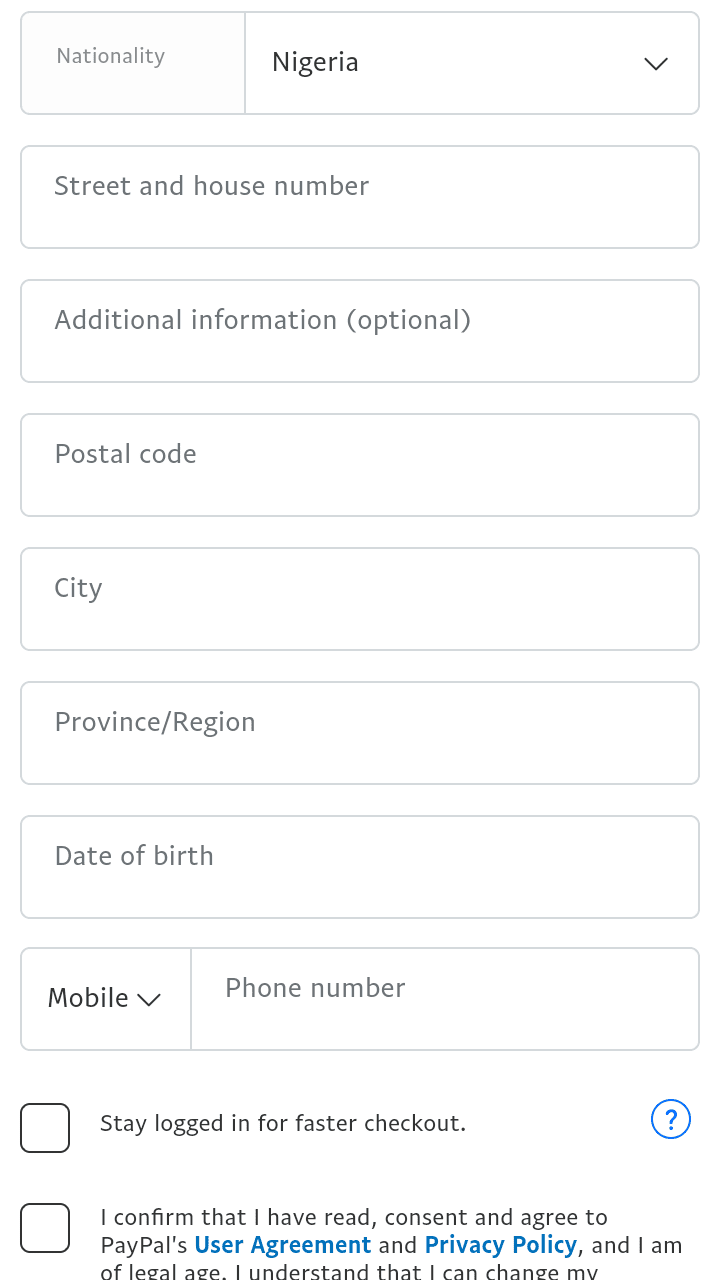The height and width of the screenshot is (1280, 720).
Task: Open the help question mark icon
Action: 671,1119
